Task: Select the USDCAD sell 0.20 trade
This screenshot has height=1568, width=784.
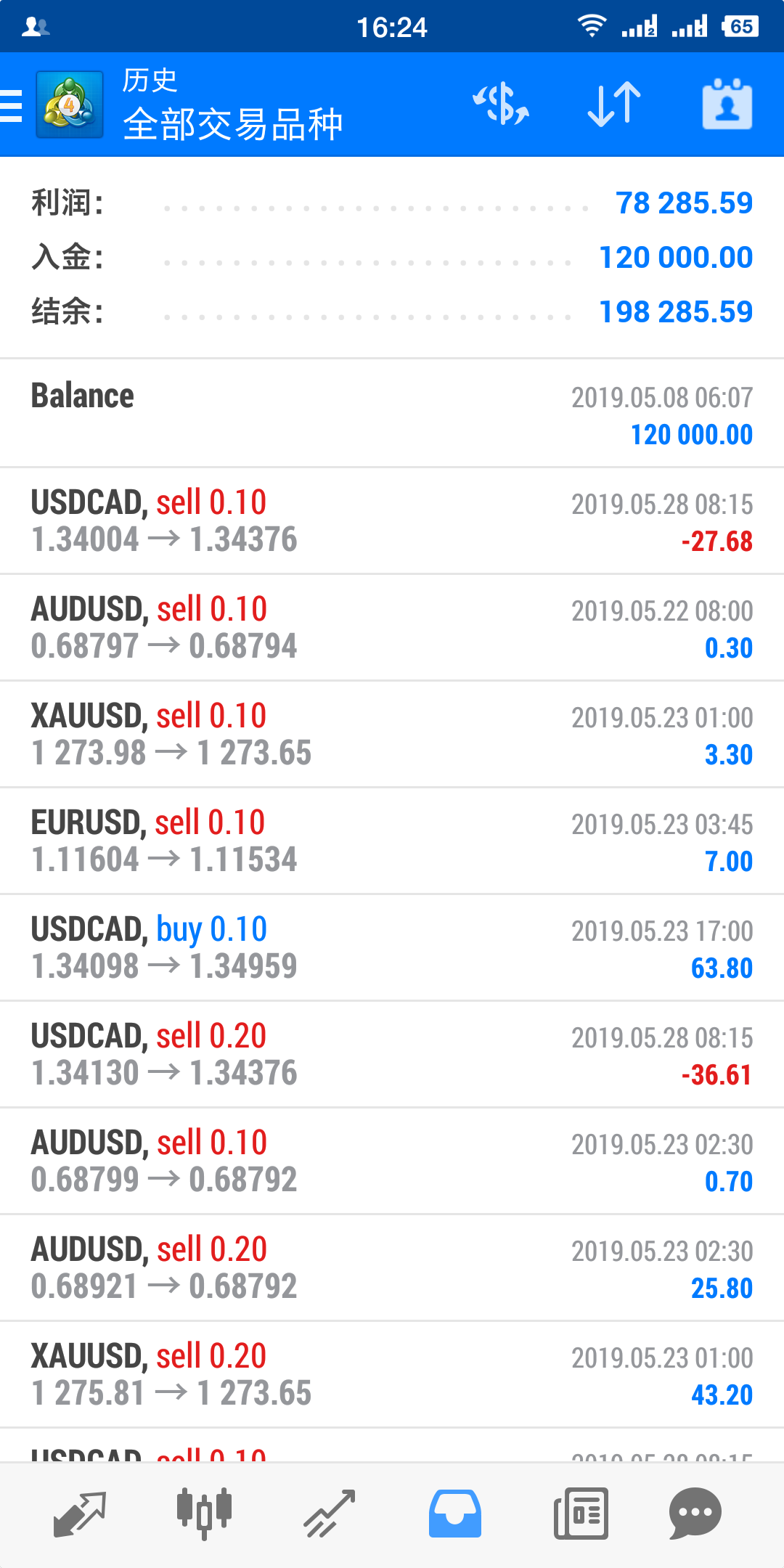Action: coord(392,1055)
